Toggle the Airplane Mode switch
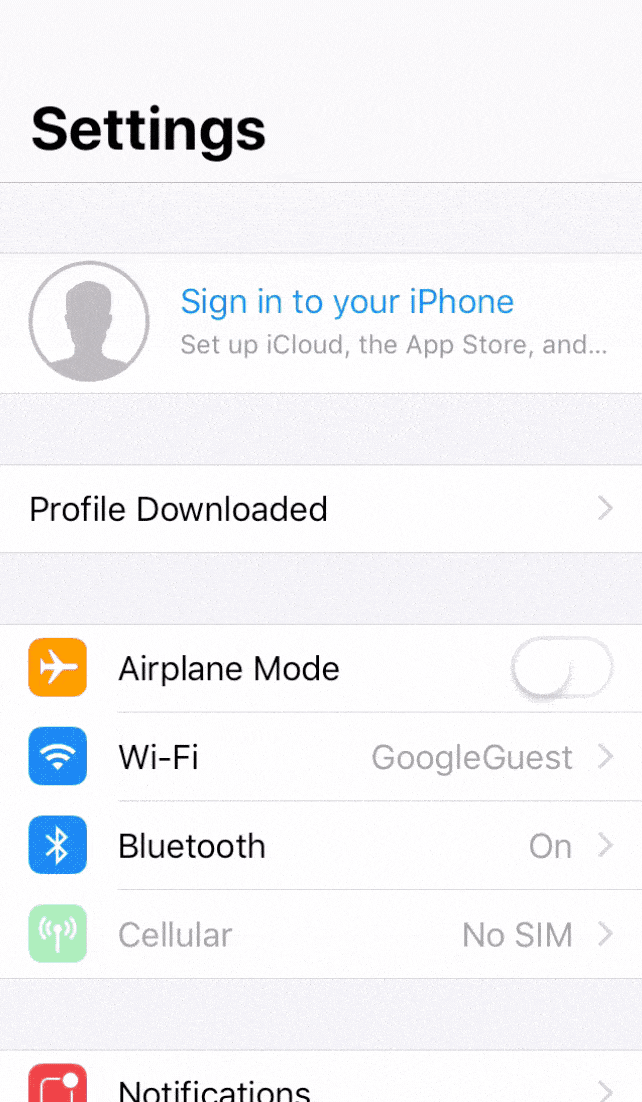 (x=561, y=668)
